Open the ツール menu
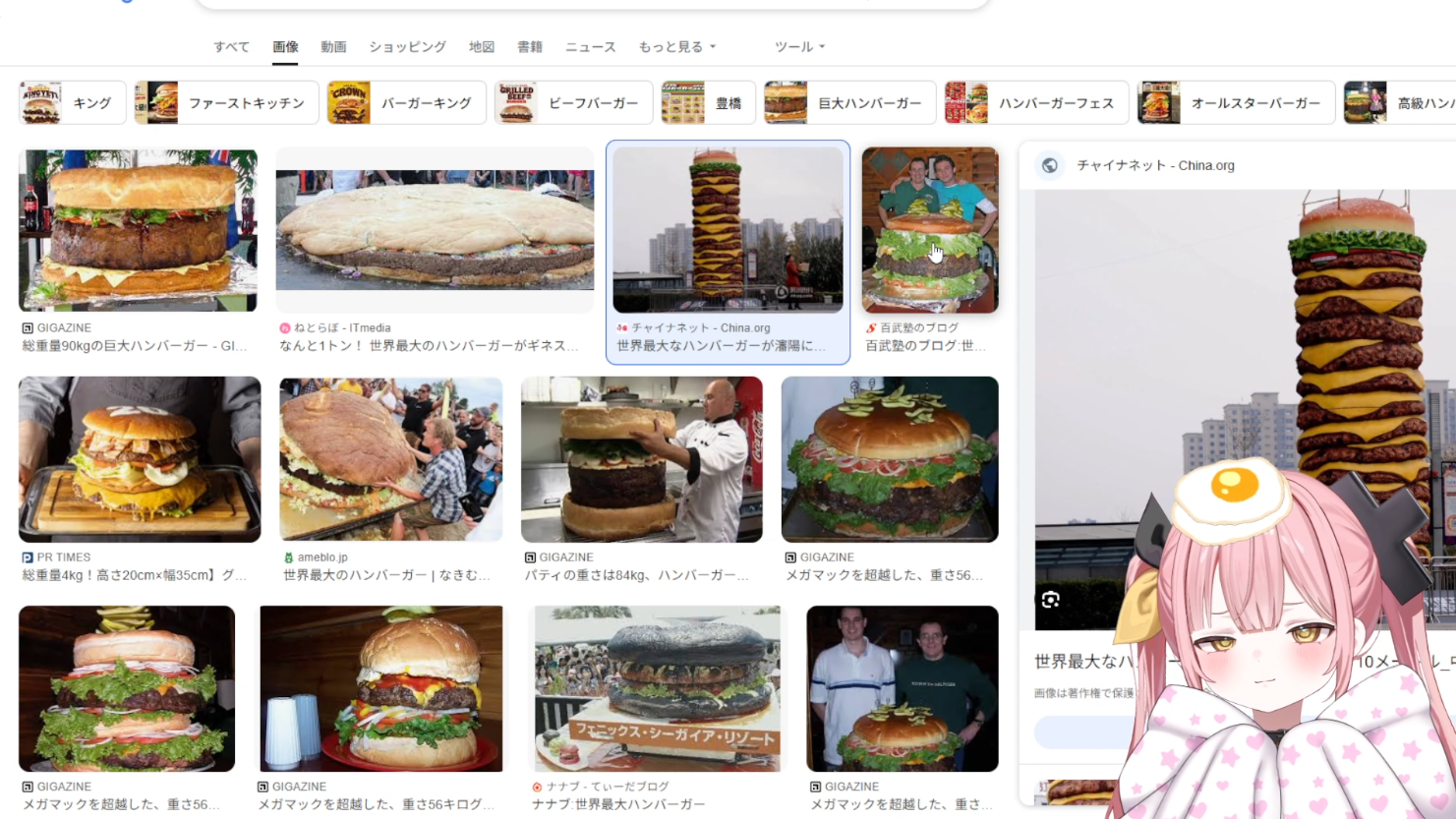 (x=799, y=47)
